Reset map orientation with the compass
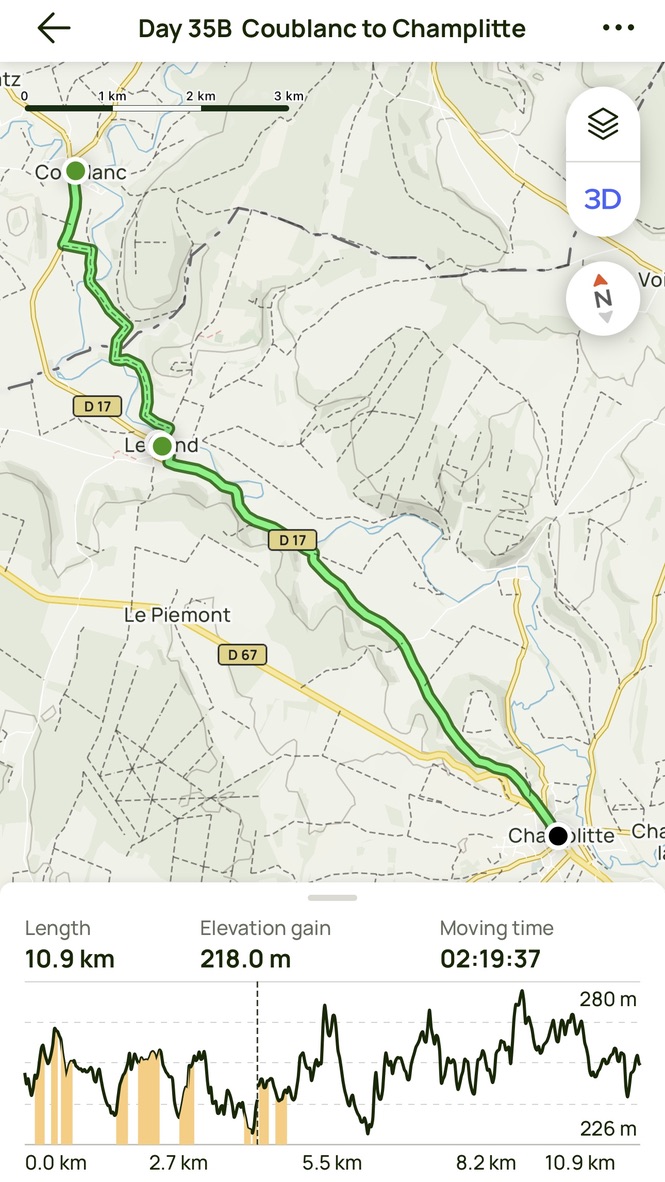This screenshot has height=1182, width=665. pos(602,298)
